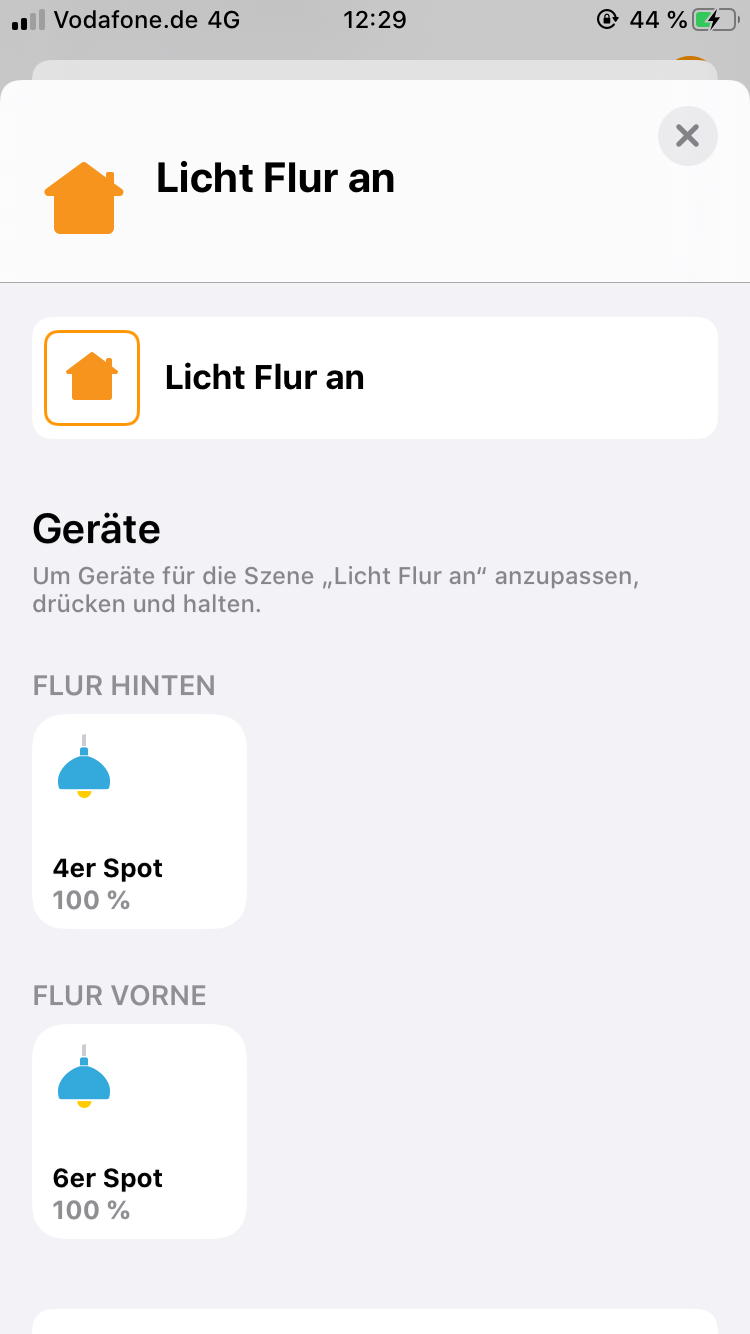750x1334 pixels.
Task: Toggle the 6er Spot light tile
Action: click(139, 1131)
